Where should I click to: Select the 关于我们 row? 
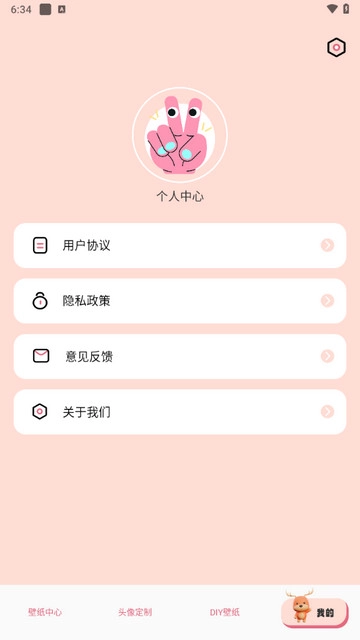click(180, 412)
